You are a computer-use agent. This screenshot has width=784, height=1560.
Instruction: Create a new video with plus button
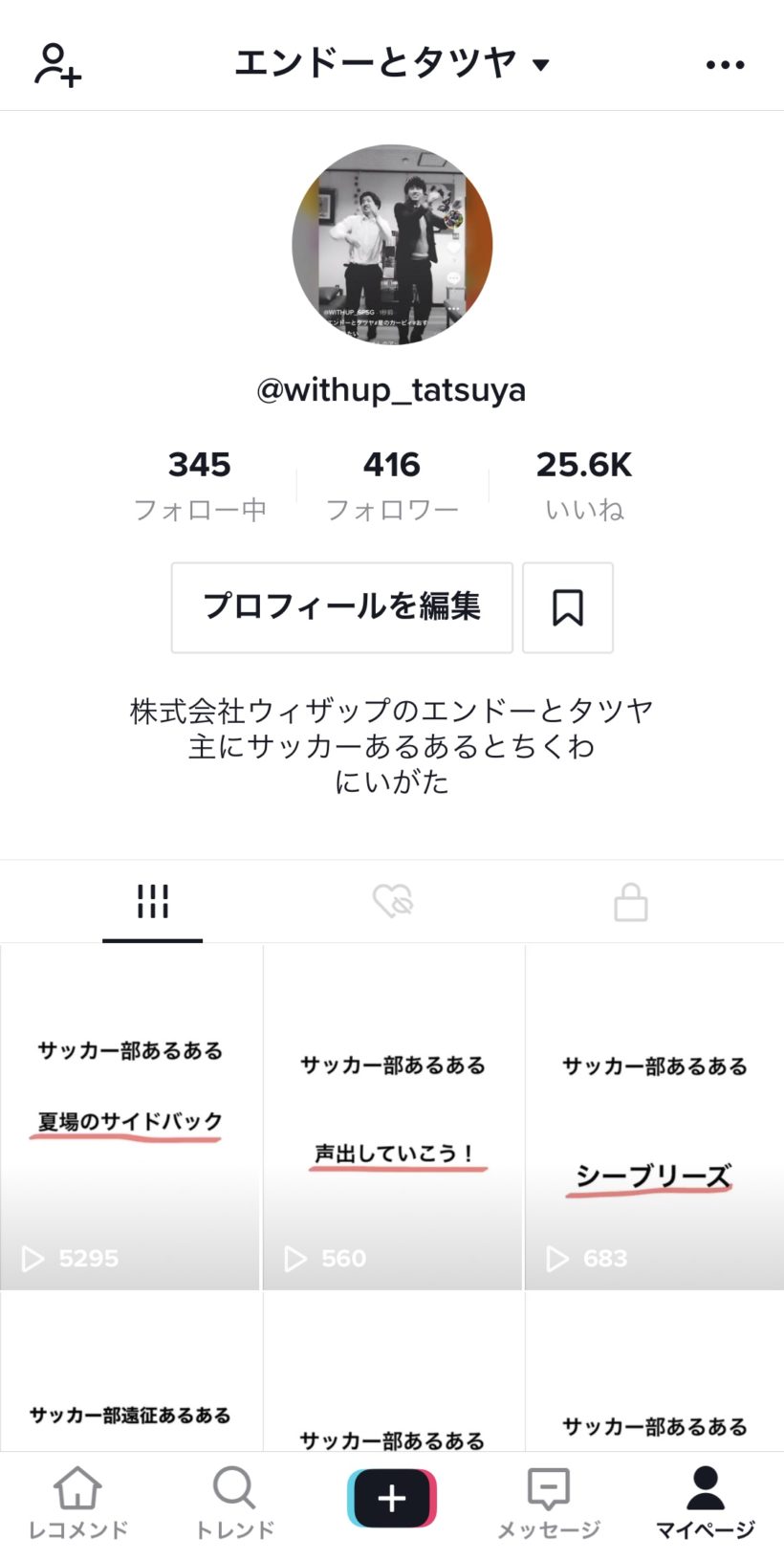pyautogui.click(x=392, y=1499)
